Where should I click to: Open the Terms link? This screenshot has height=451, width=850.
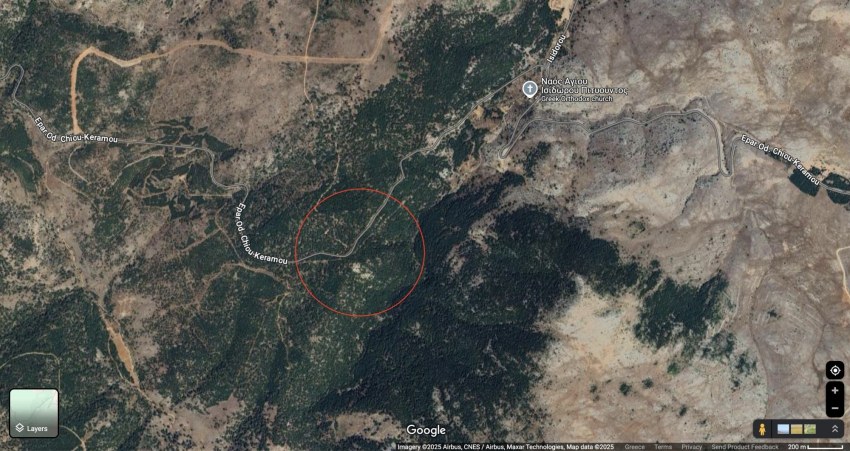coord(663,446)
